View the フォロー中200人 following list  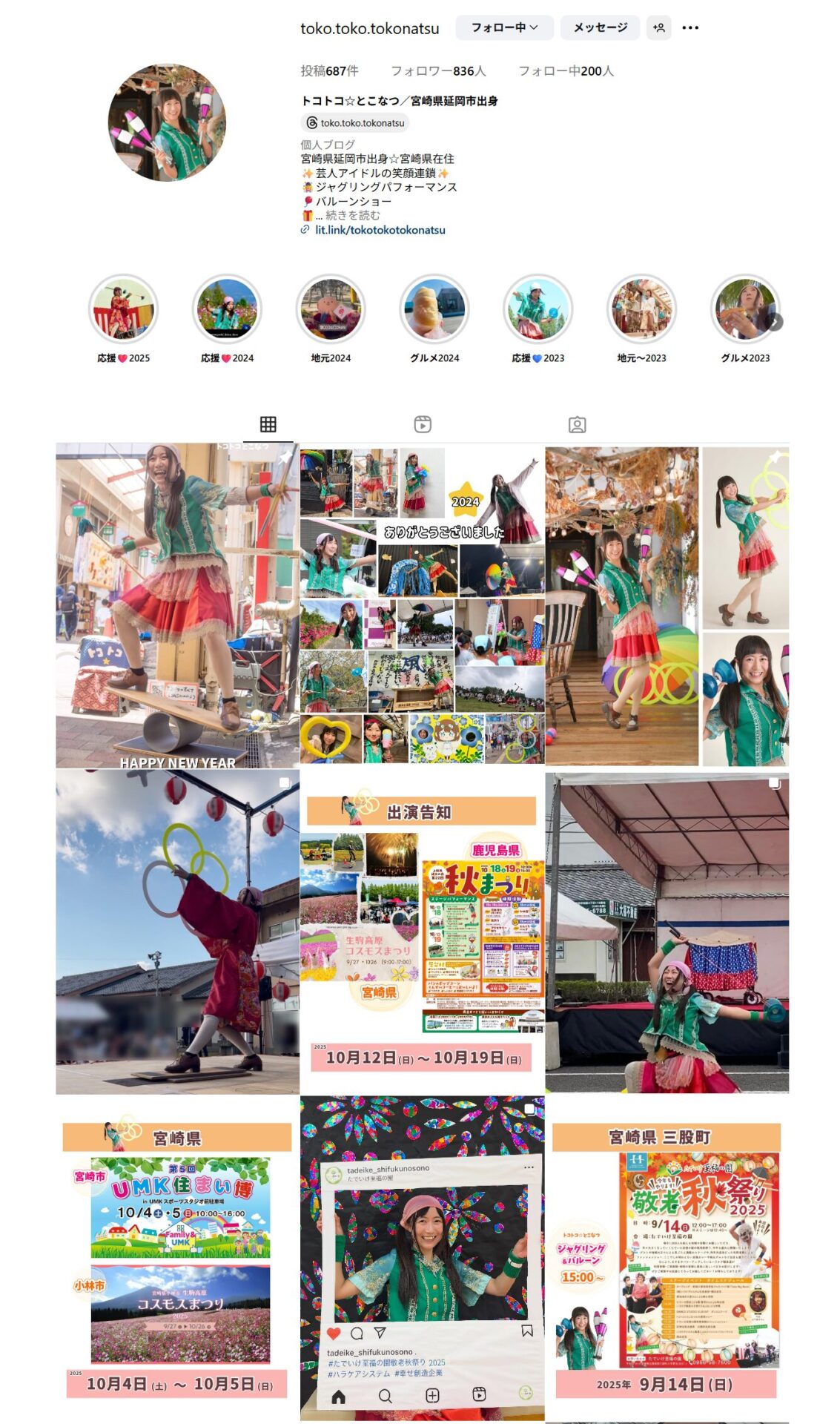pyautogui.click(x=566, y=71)
